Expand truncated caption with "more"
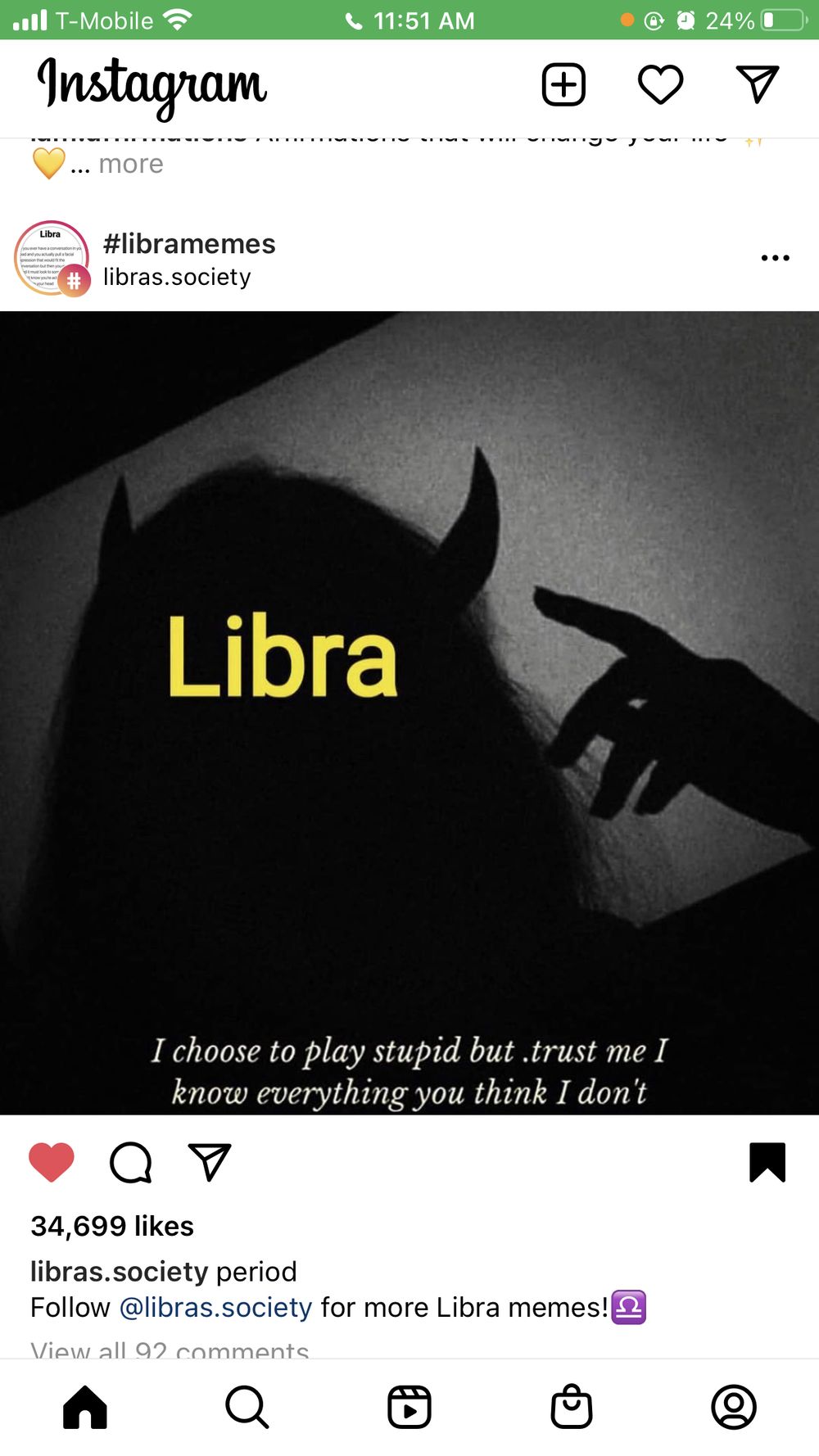Image resolution: width=819 pixels, height=1456 pixels. click(131, 164)
